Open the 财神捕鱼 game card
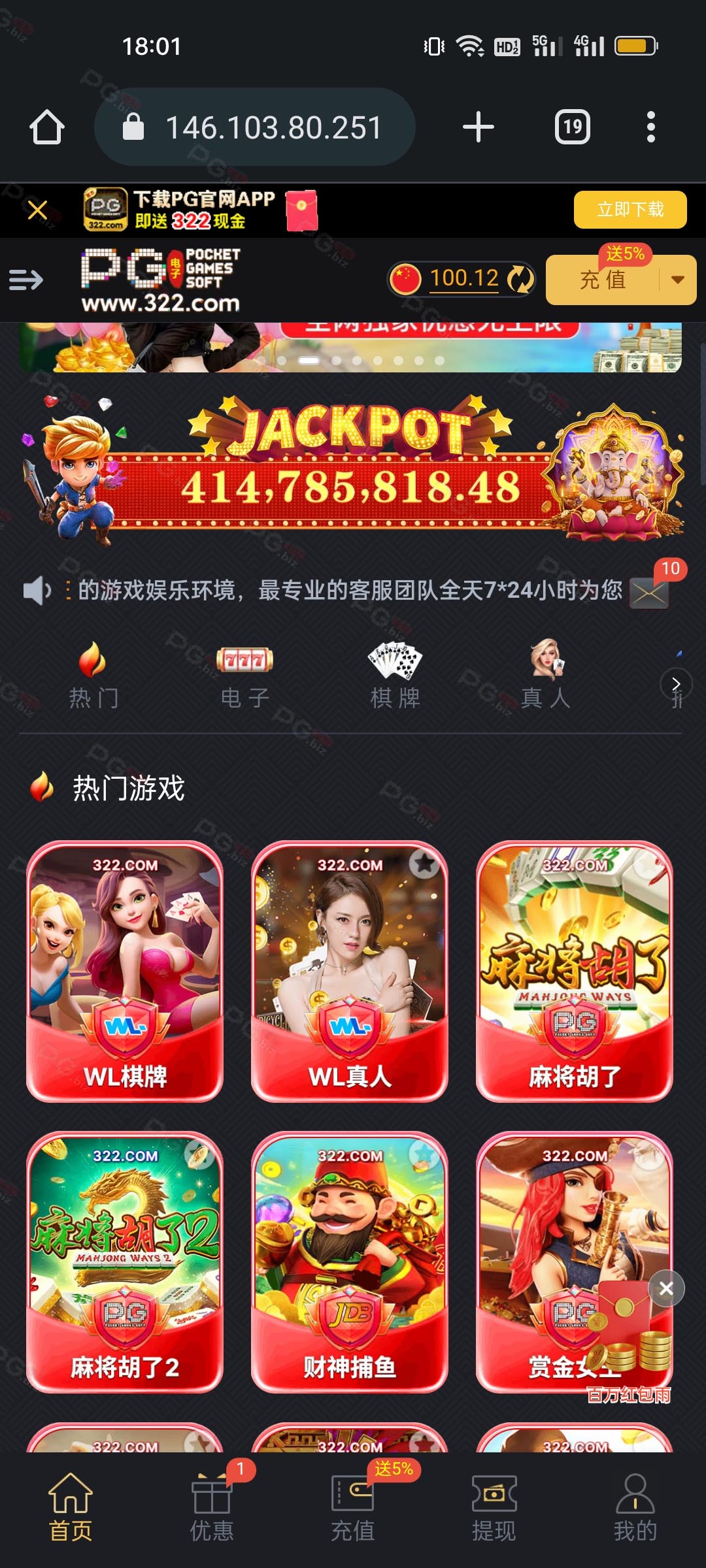Screen dimensions: 706x1568 coord(350,1262)
